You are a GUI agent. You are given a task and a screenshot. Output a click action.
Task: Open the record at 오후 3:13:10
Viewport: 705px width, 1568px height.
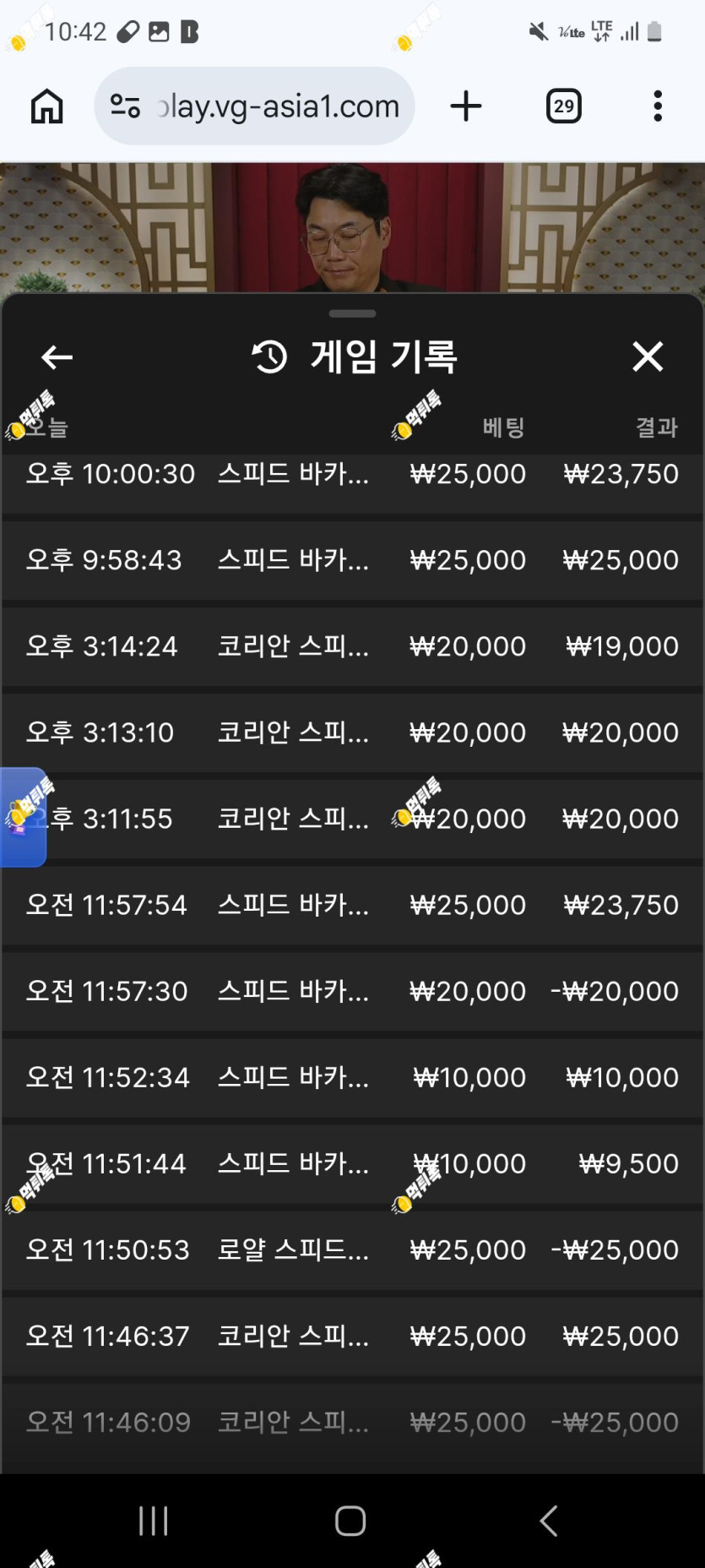point(352,732)
